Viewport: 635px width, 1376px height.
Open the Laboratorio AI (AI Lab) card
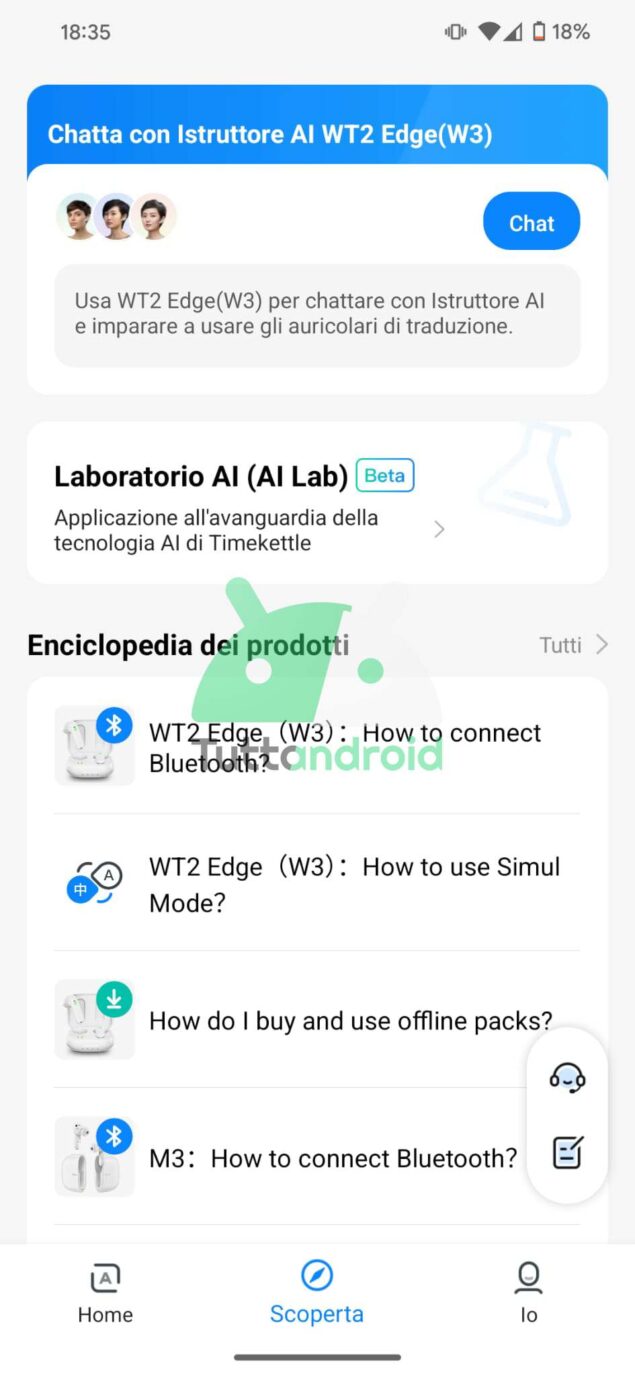tap(250, 503)
